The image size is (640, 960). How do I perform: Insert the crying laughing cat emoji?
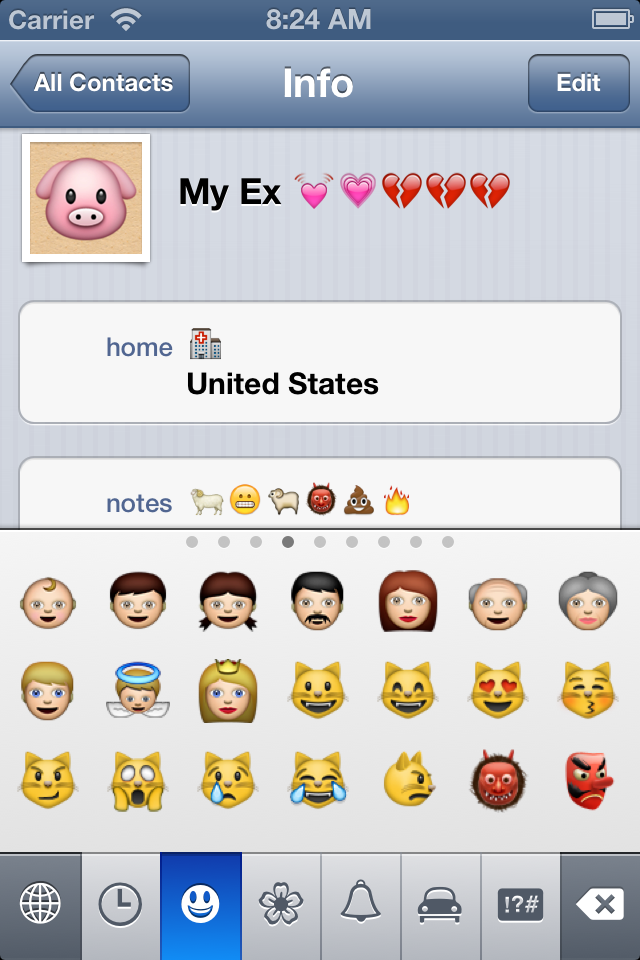click(318, 780)
